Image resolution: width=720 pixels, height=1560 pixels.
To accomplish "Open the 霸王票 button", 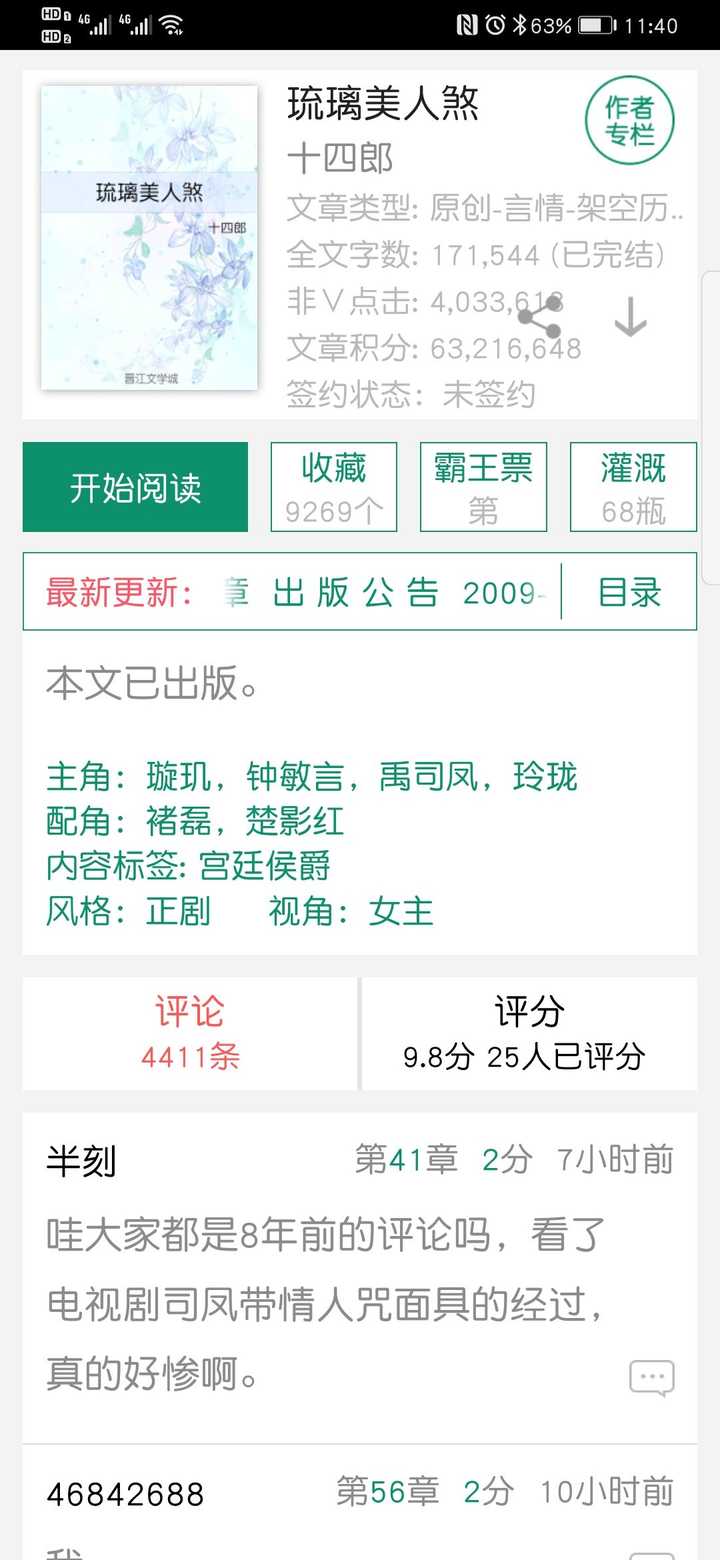I will pyautogui.click(x=483, y=487).
